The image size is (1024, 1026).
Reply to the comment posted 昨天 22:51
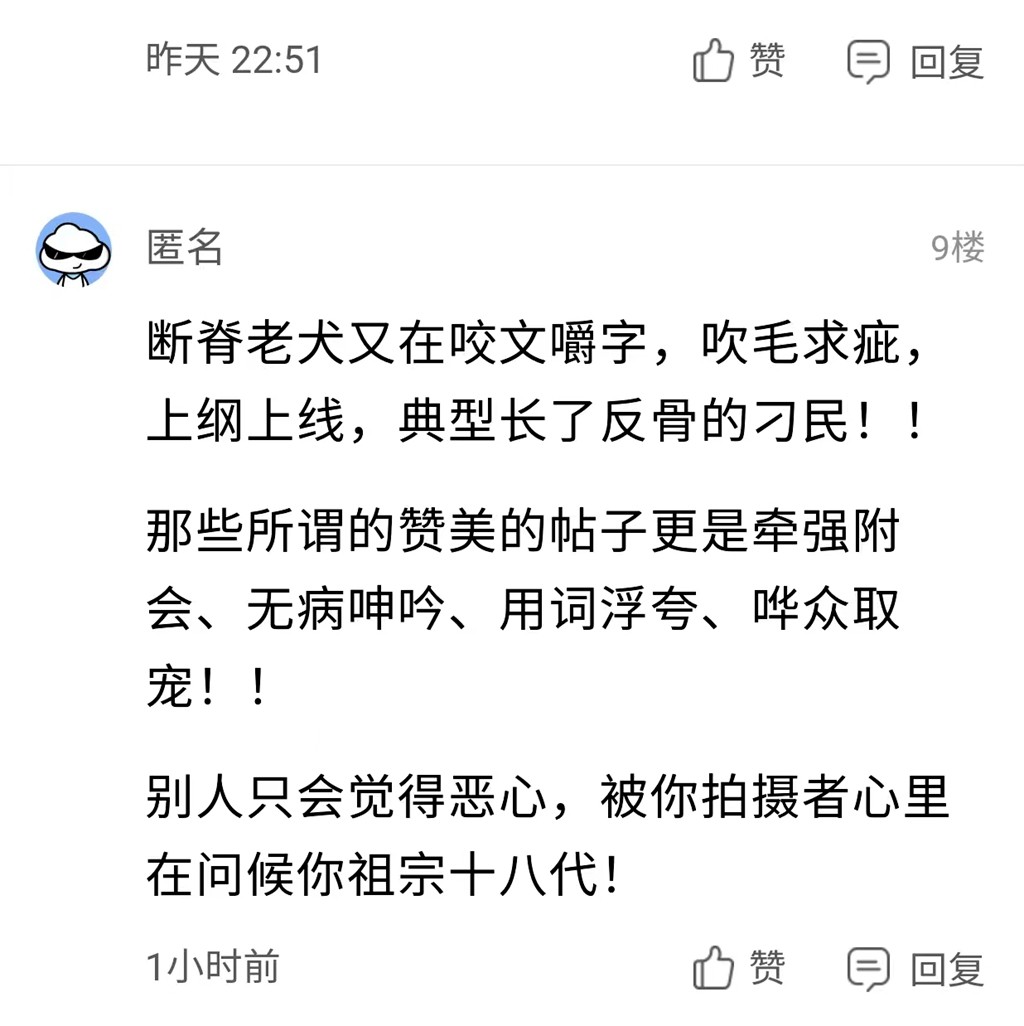pyautogui.click(x=915, y=61)
